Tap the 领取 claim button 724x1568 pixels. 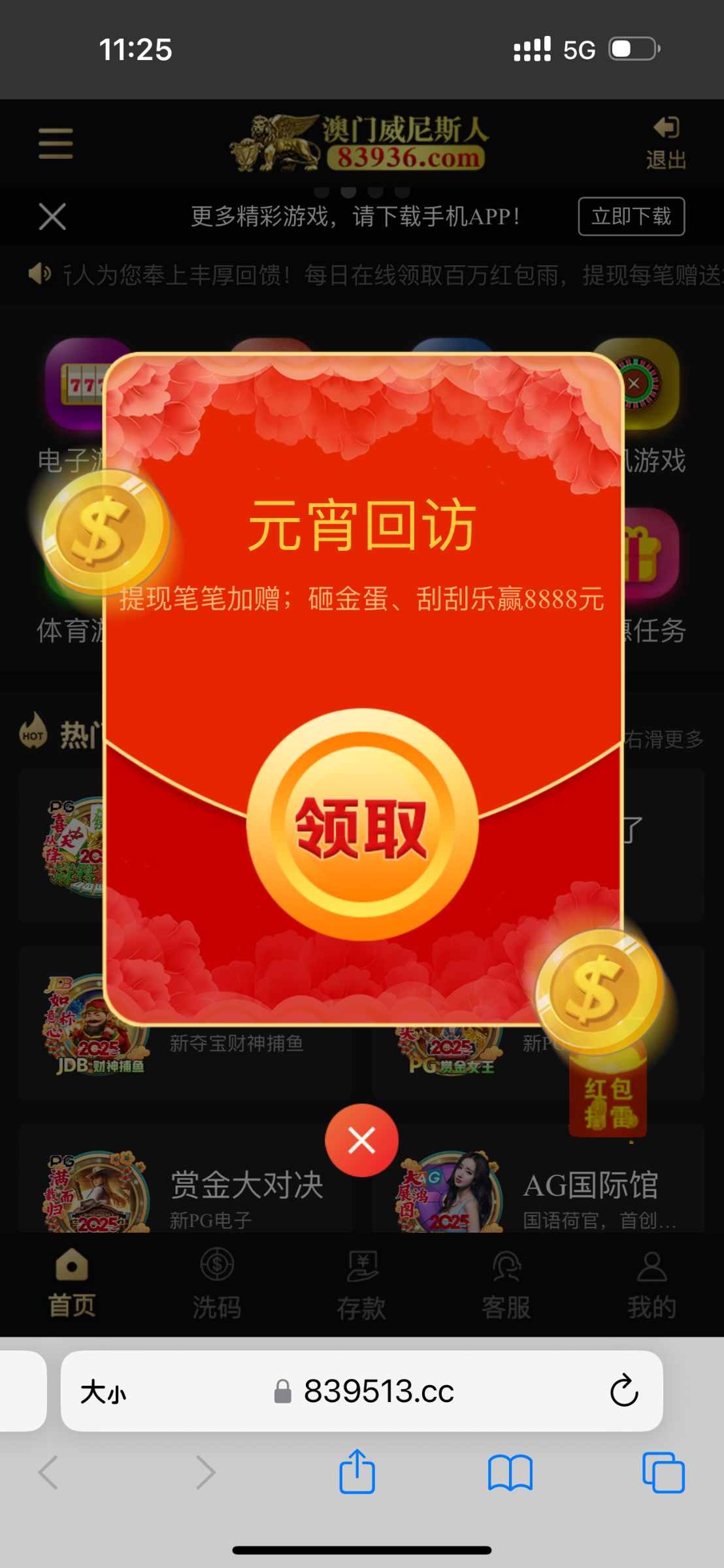tap(362, 825)
